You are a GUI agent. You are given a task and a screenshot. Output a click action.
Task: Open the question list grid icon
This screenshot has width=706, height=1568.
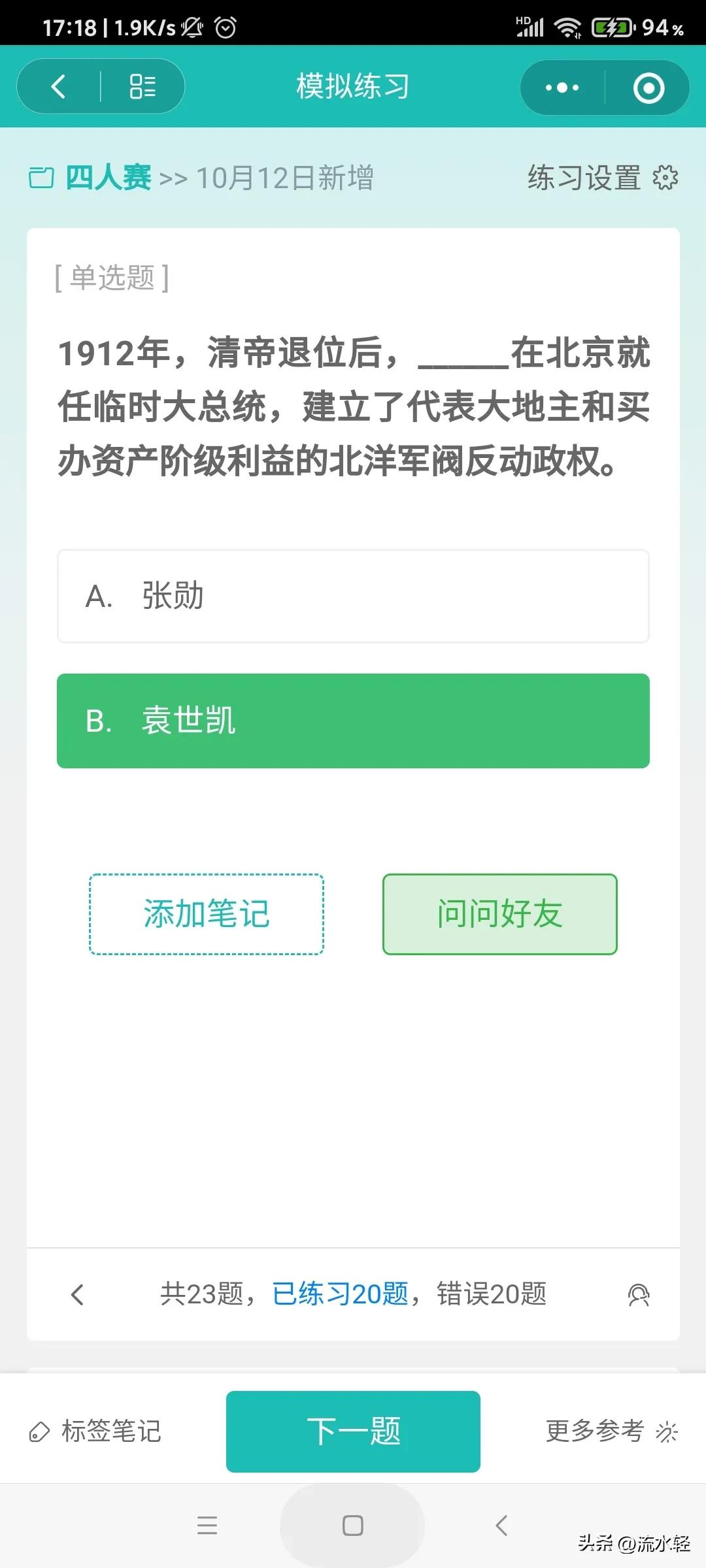143,86
